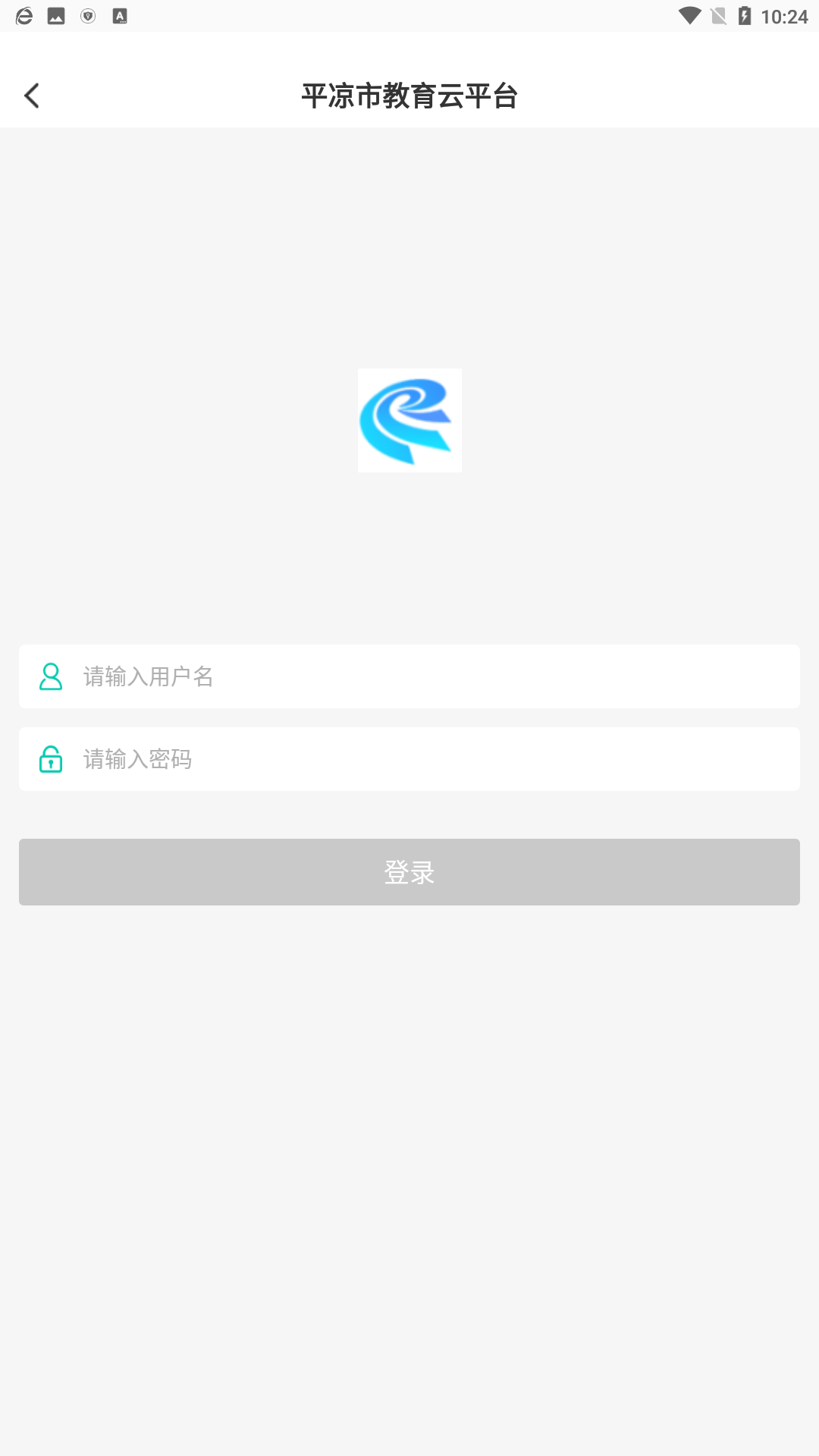The height and width of the screenshot is (1456, 819).
Task: Tap the 登录 login button
Action: click(x=409, y=872)
